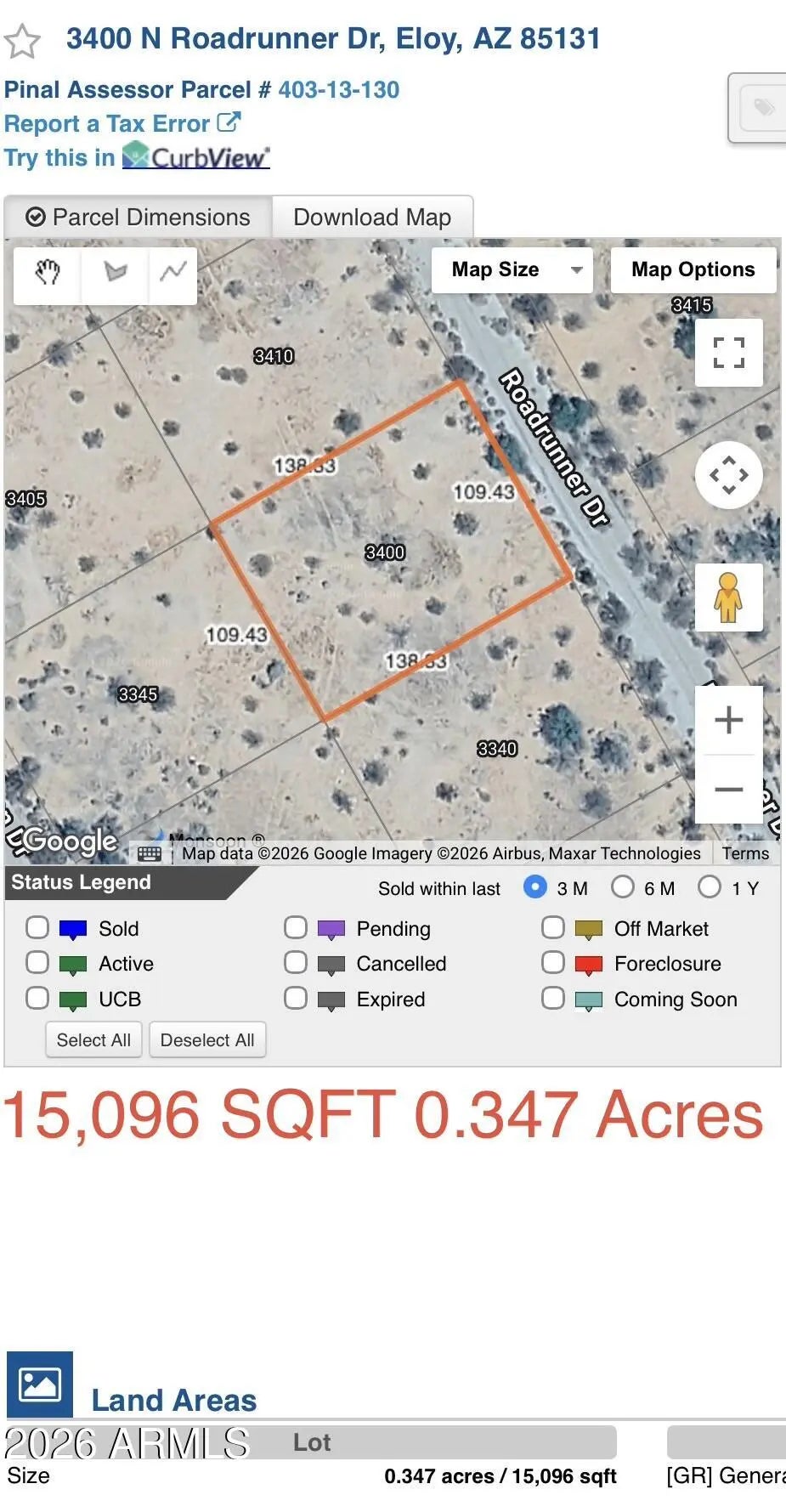The height and width of the screenshot is (1512, 786).
Task: Open Street View pegman
Action: click(728, 597)
